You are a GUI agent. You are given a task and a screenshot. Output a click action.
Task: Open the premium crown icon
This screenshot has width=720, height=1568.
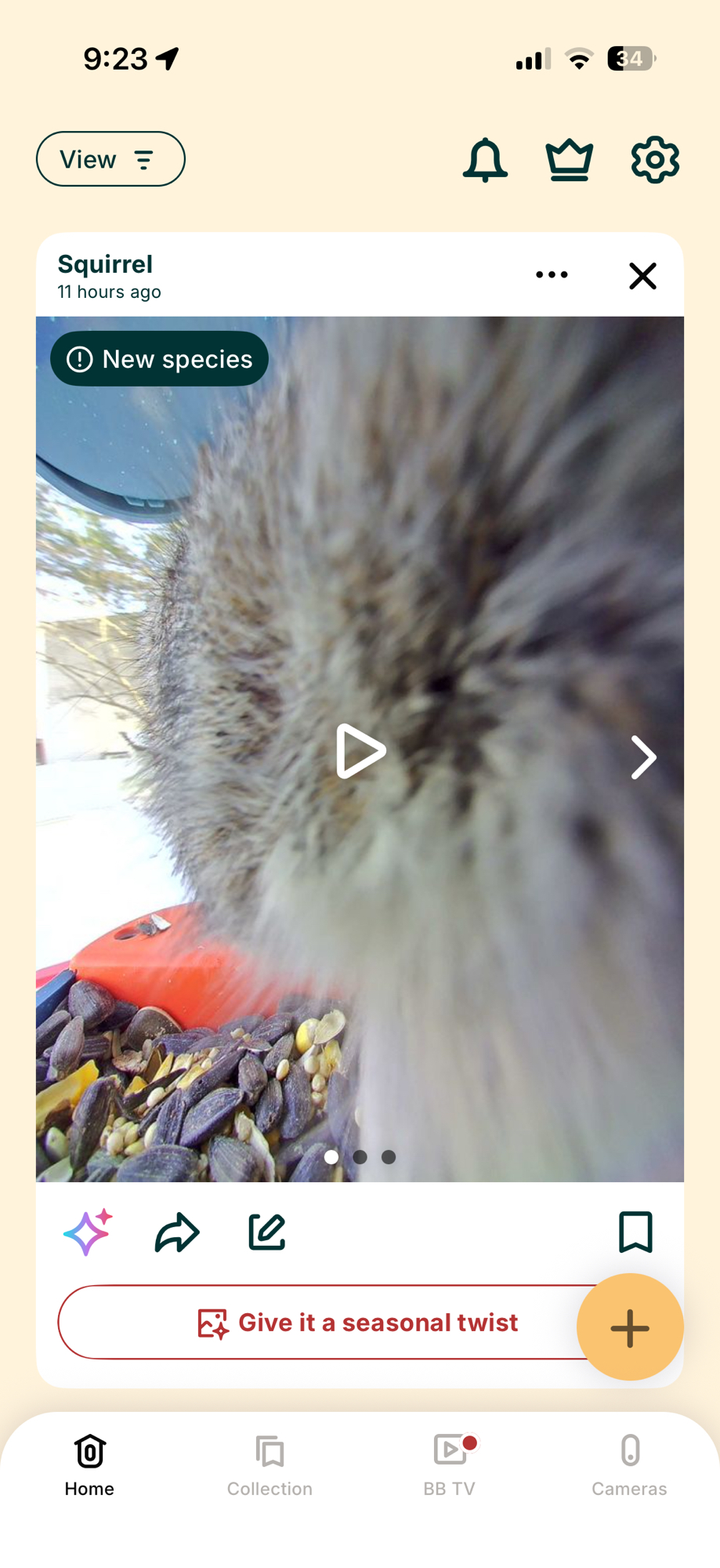(x=570, y=160)
